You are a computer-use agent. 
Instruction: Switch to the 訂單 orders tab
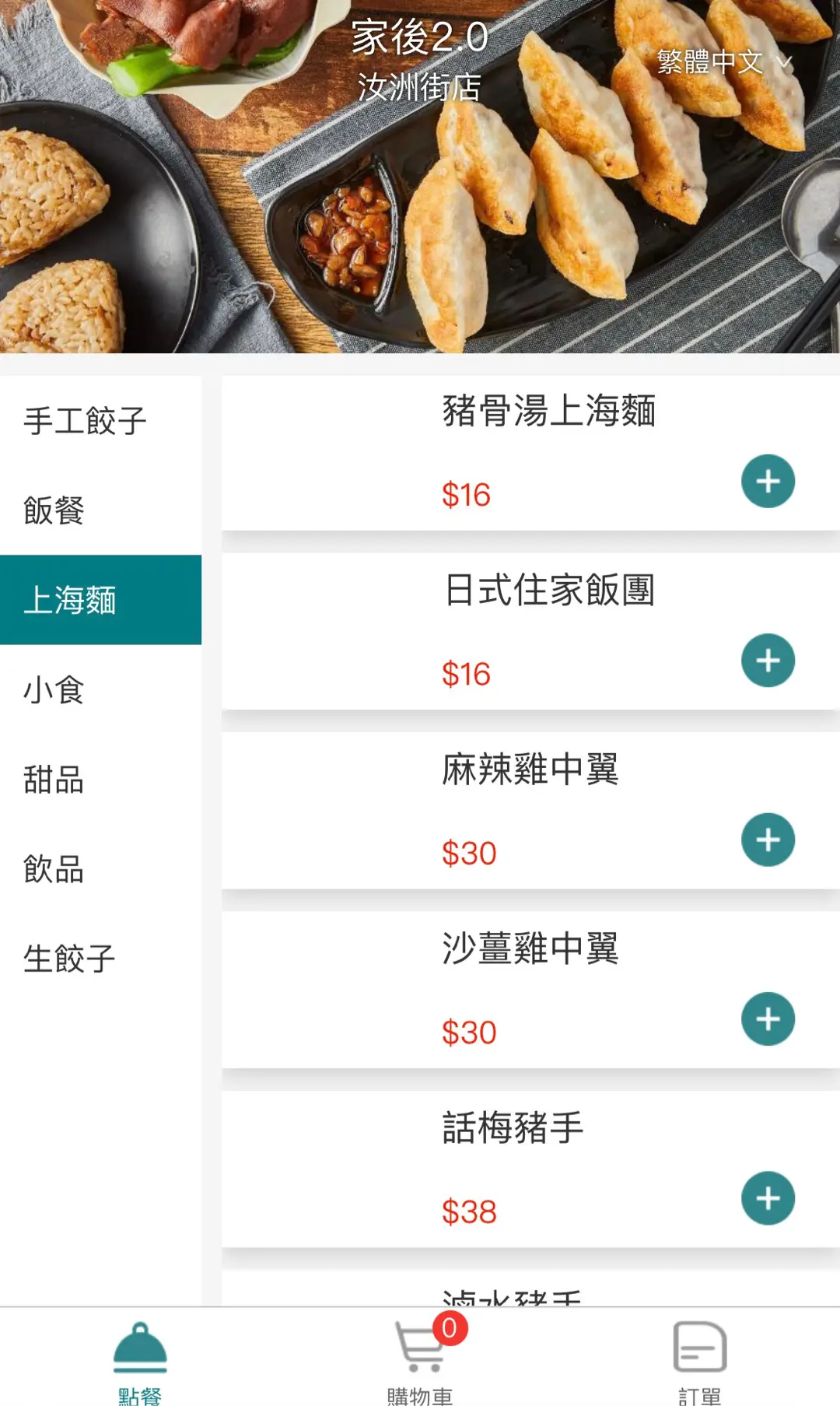coord(699,1362)
